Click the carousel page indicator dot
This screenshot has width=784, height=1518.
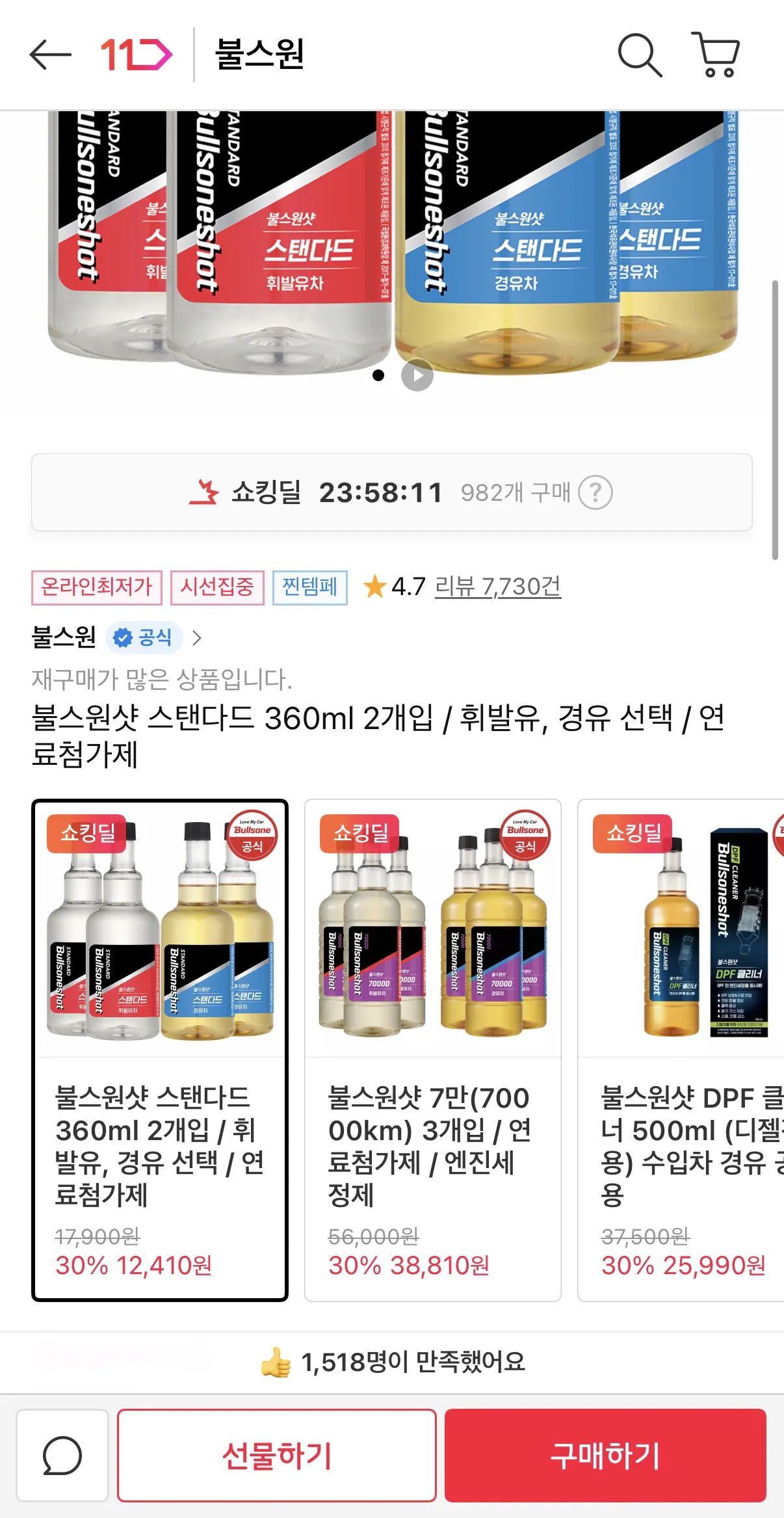377,375
